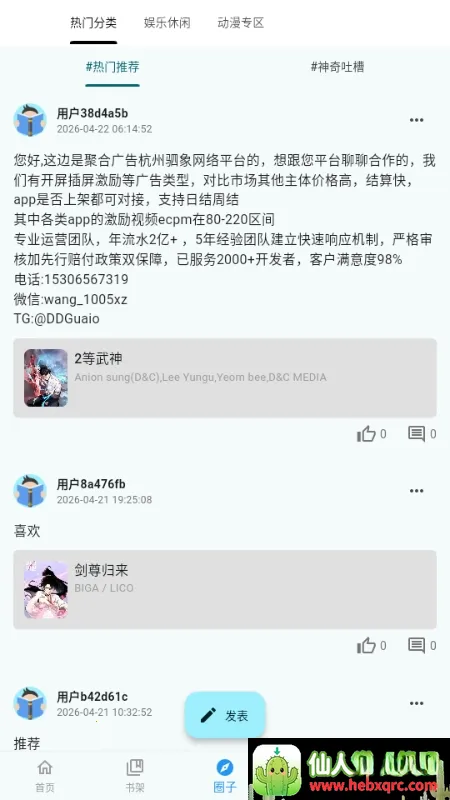Open overflow menu on 用户b42d61c's post

pos(416,704)
